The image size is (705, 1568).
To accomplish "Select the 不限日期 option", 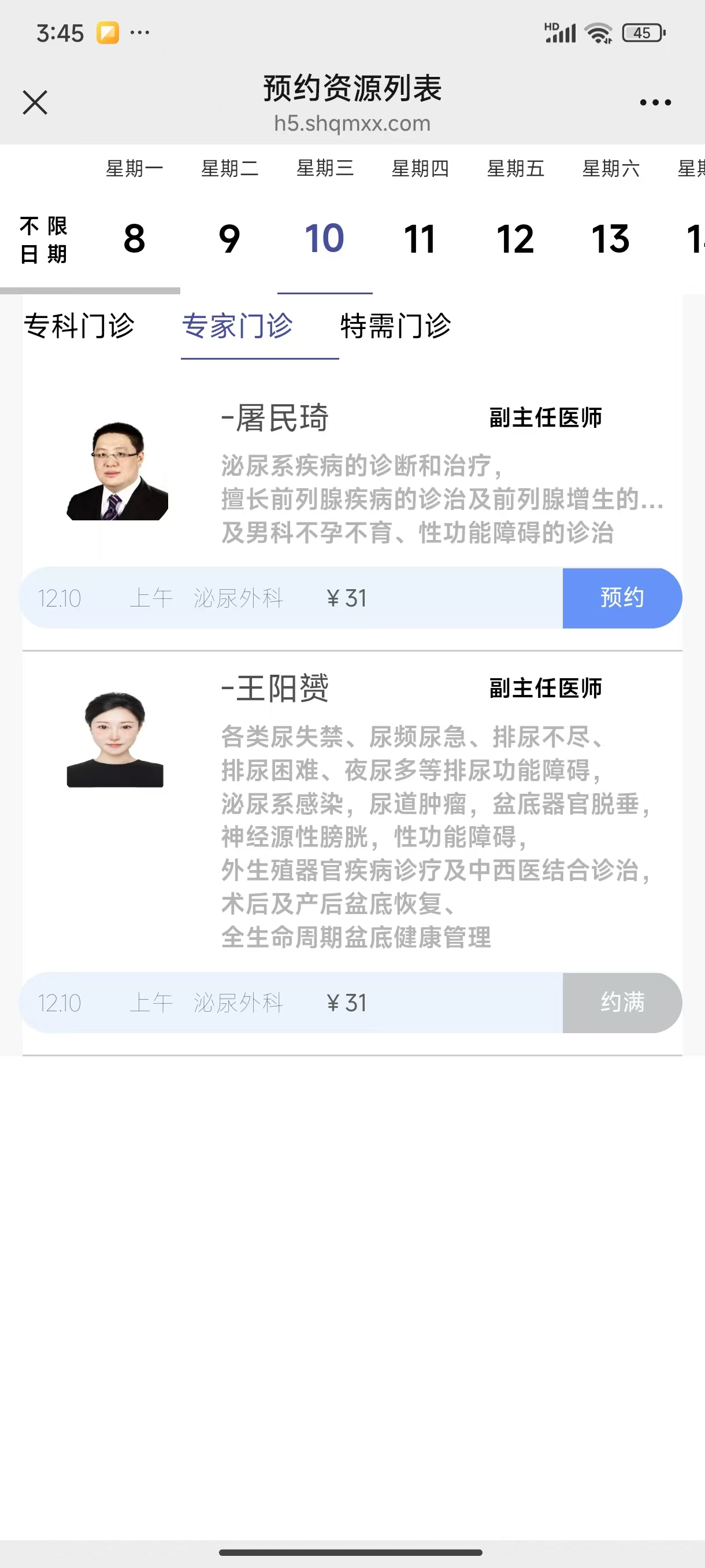I will pyautogui.click(x=43, y=240).
